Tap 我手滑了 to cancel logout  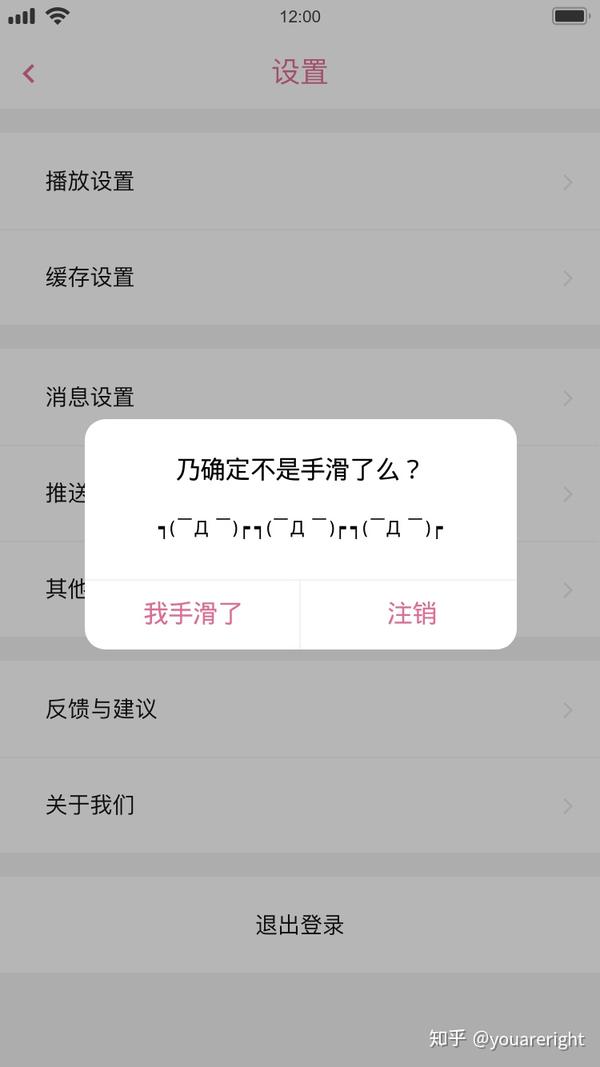pyautogui.click(x=193, y=614)
